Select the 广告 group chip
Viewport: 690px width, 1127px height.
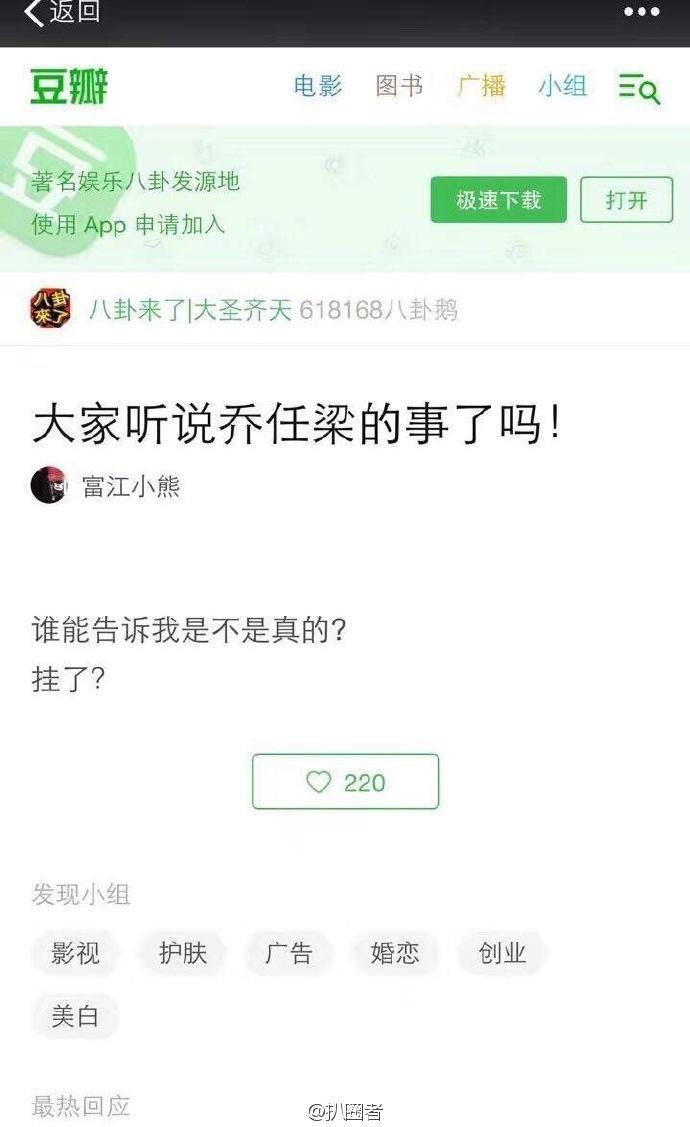[288, 953]
